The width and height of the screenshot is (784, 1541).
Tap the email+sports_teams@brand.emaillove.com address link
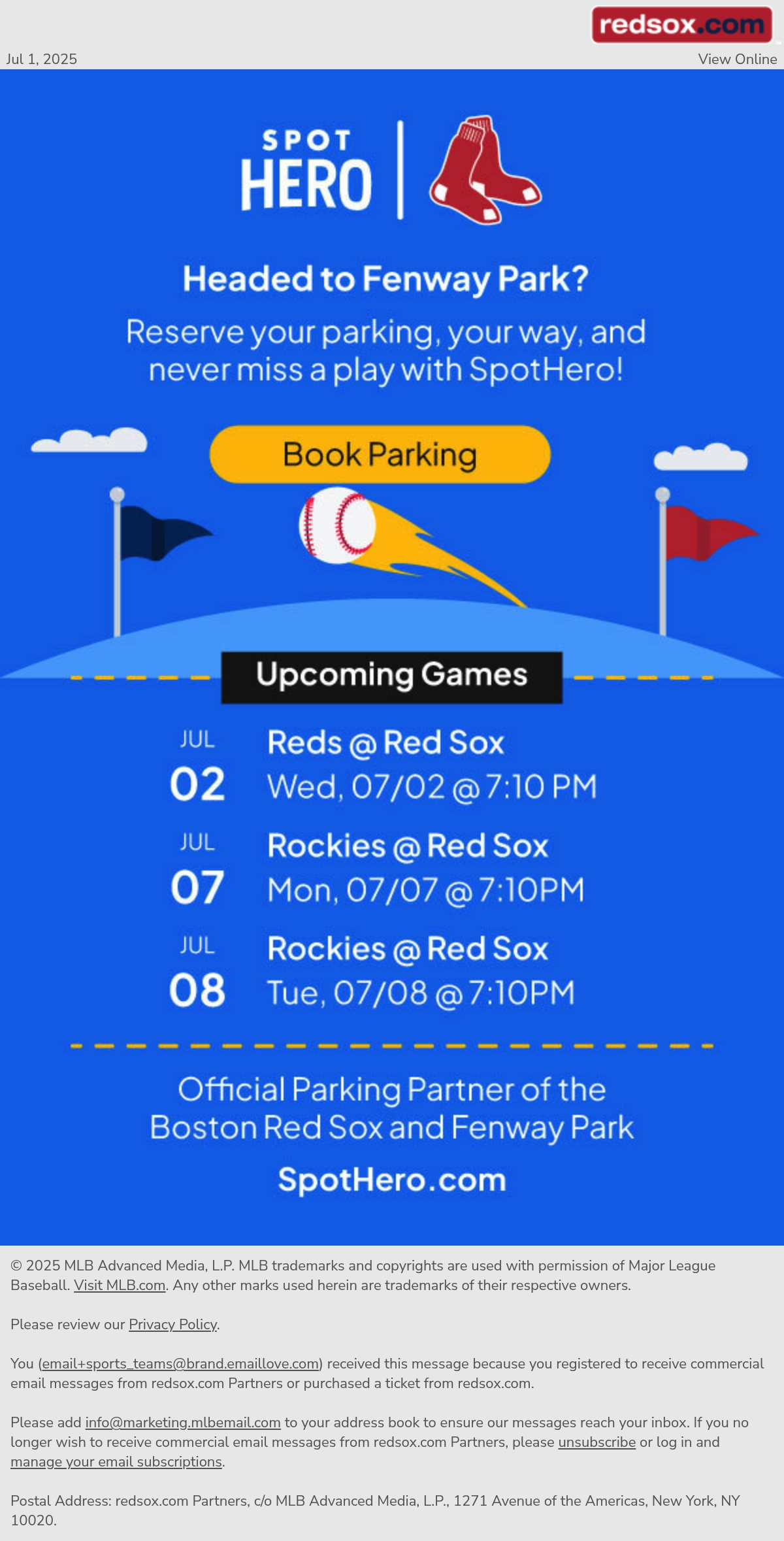[180, 1363]
